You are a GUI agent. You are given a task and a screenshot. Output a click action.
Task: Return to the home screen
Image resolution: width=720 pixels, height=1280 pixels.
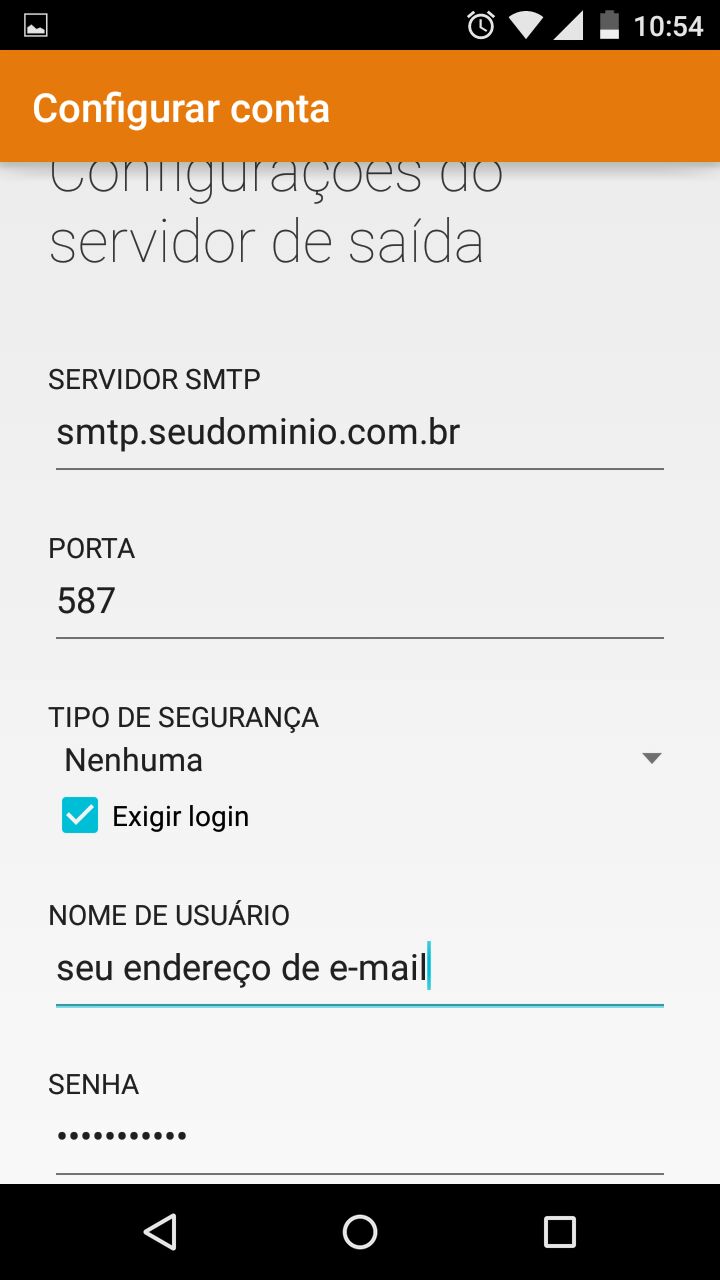pyautogui.click(x=360, y=1232)
